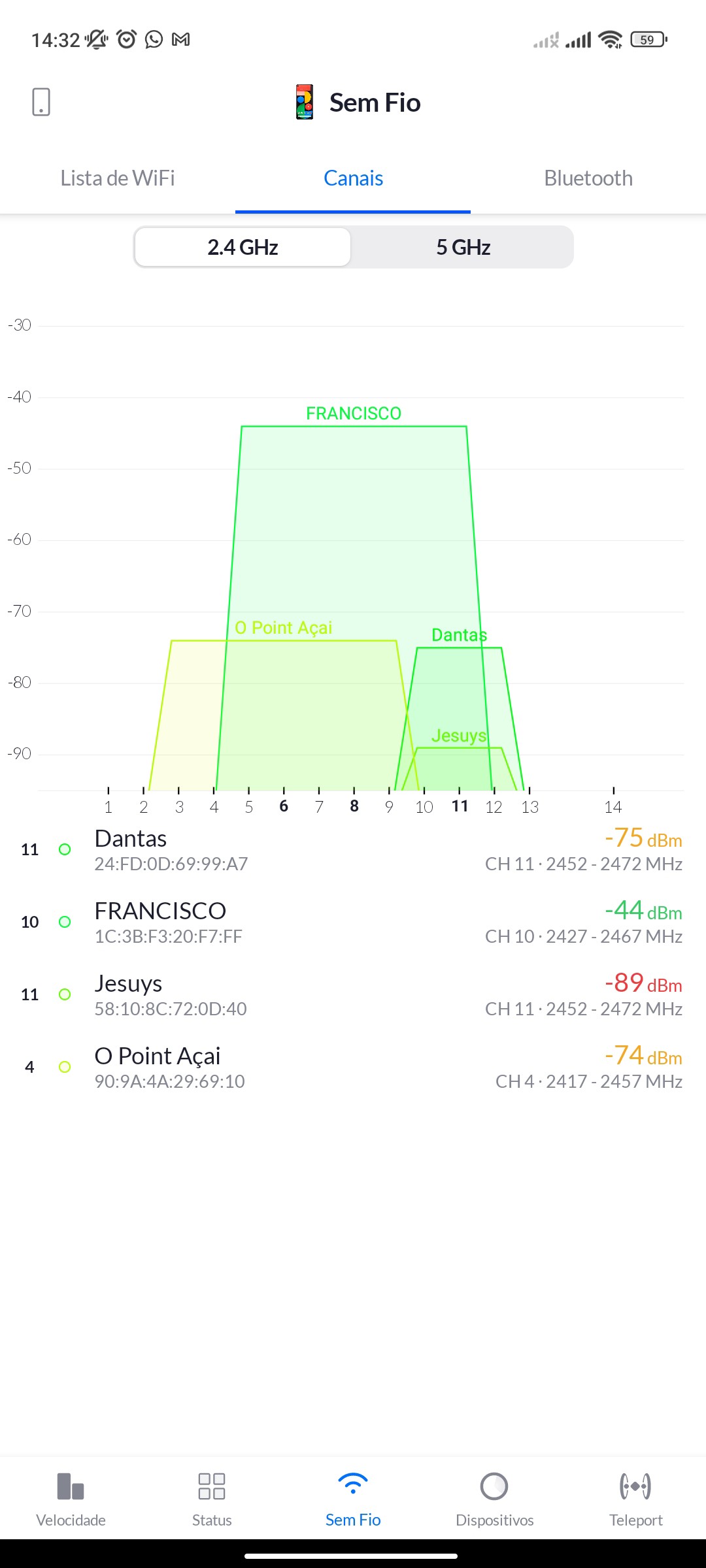Open the Jesuys network row
This screenshot has width=706, height=1568.
pos(353,995)
